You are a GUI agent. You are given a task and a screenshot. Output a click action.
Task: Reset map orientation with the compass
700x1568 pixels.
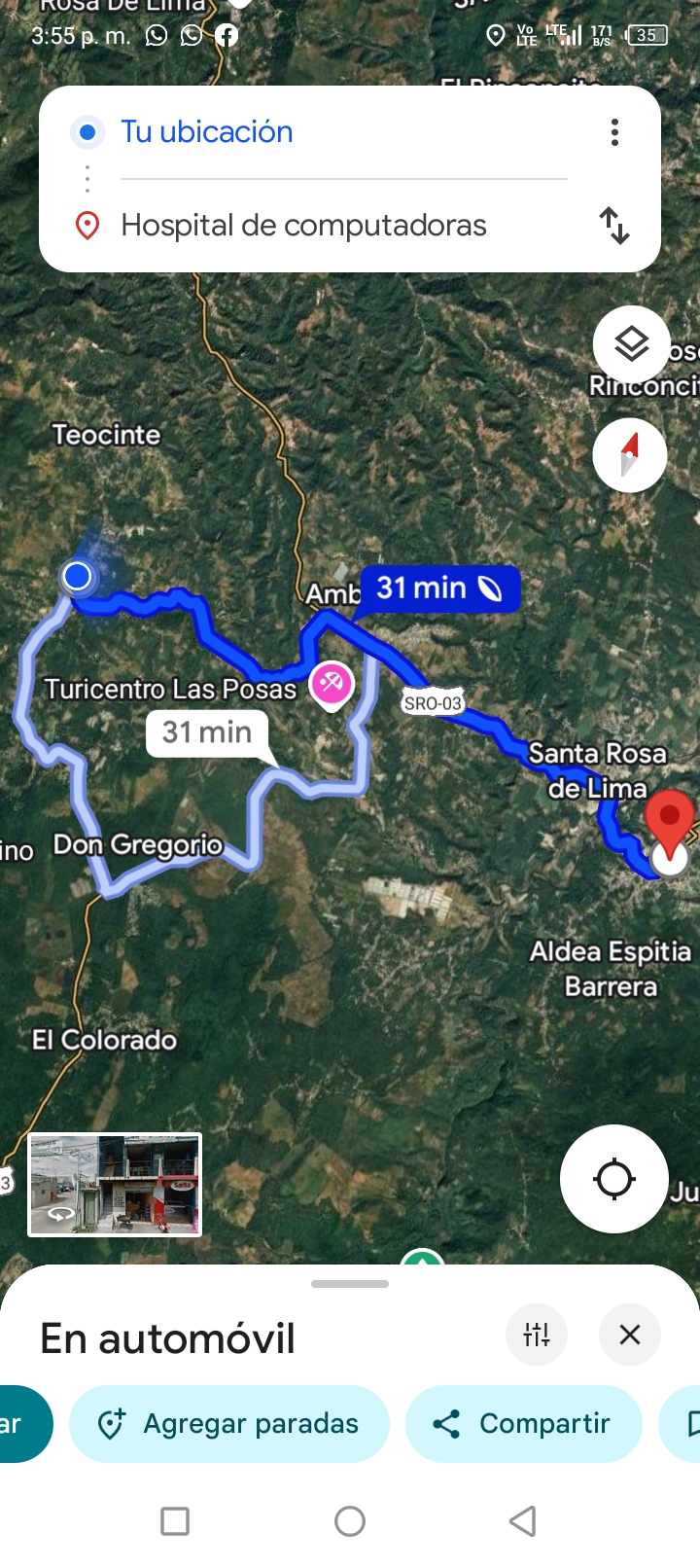(x=630, y=454)
